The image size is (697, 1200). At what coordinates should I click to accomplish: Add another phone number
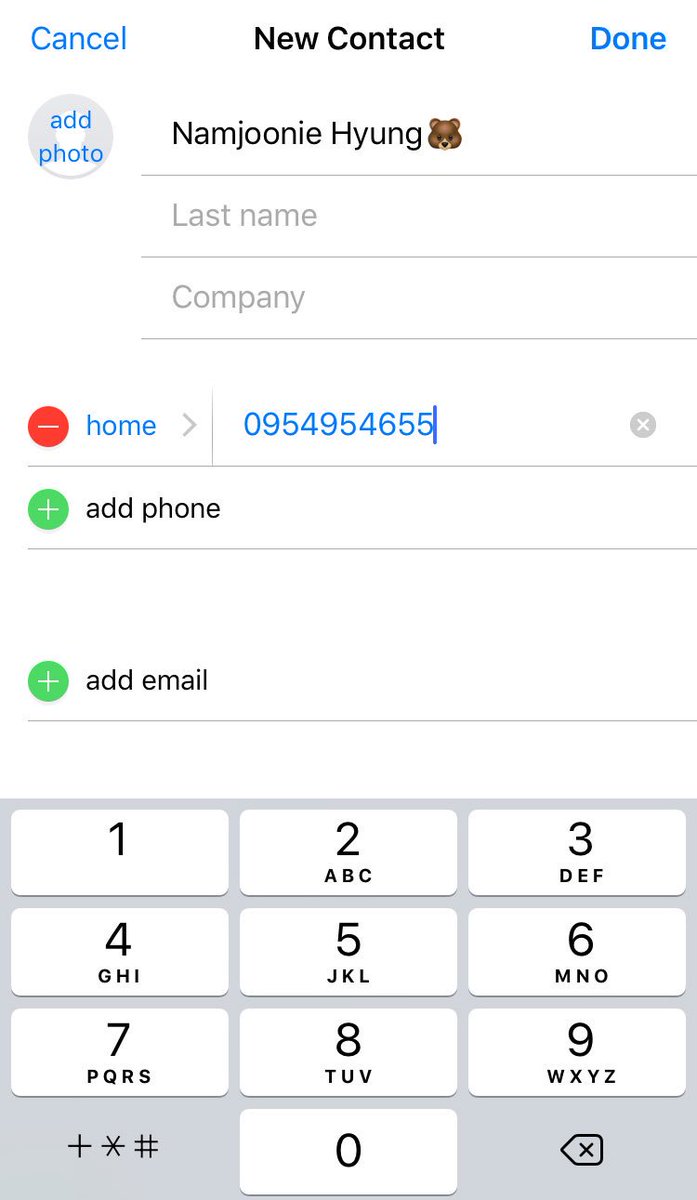click(x=362, y=509)
